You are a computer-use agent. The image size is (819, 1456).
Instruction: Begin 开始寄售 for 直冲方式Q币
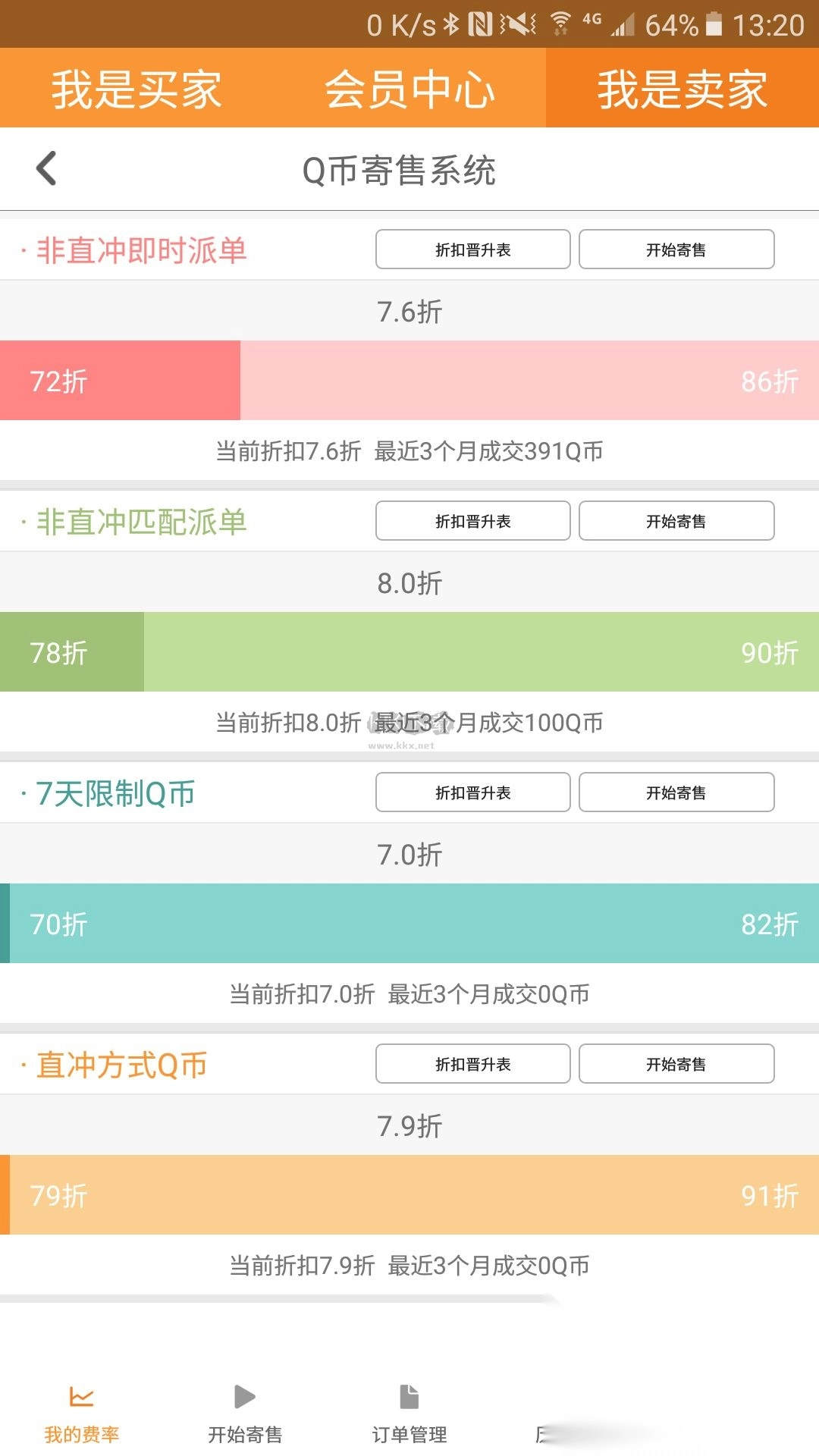coord(675,1064)
